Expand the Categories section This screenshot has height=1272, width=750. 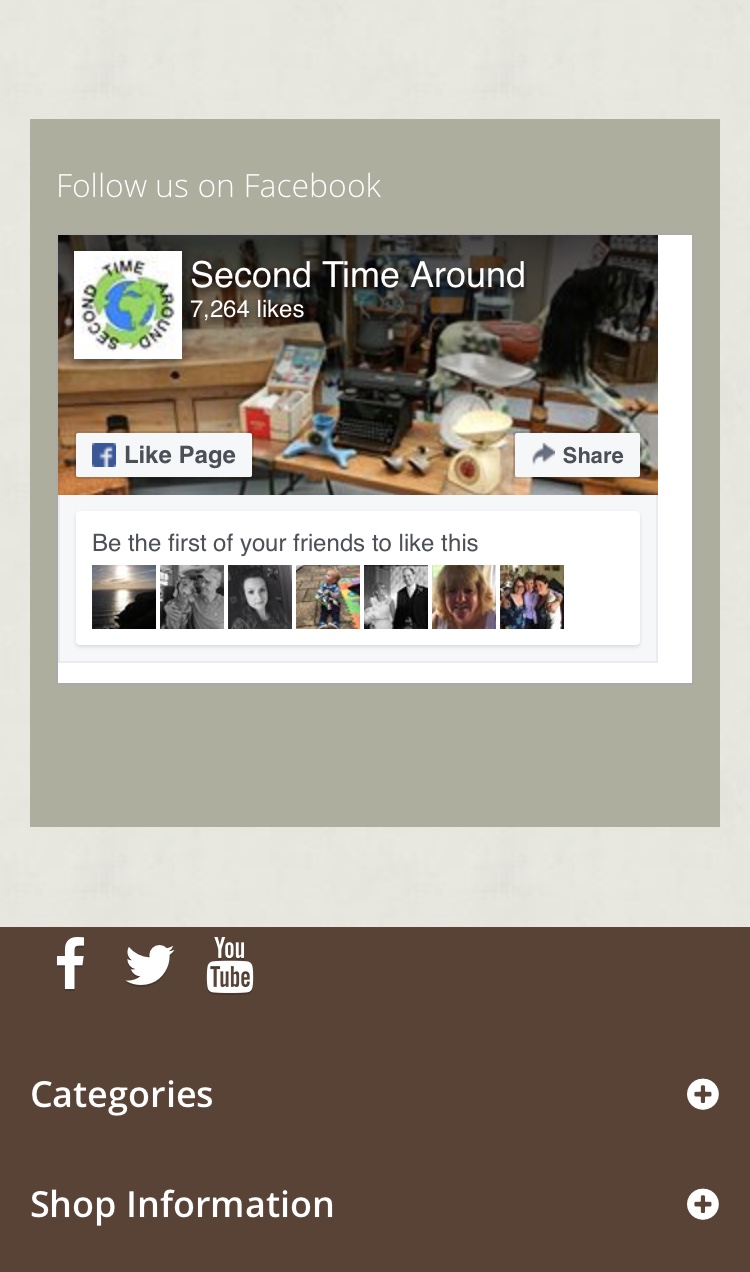pyautogui.click(x=702, y=1095)
